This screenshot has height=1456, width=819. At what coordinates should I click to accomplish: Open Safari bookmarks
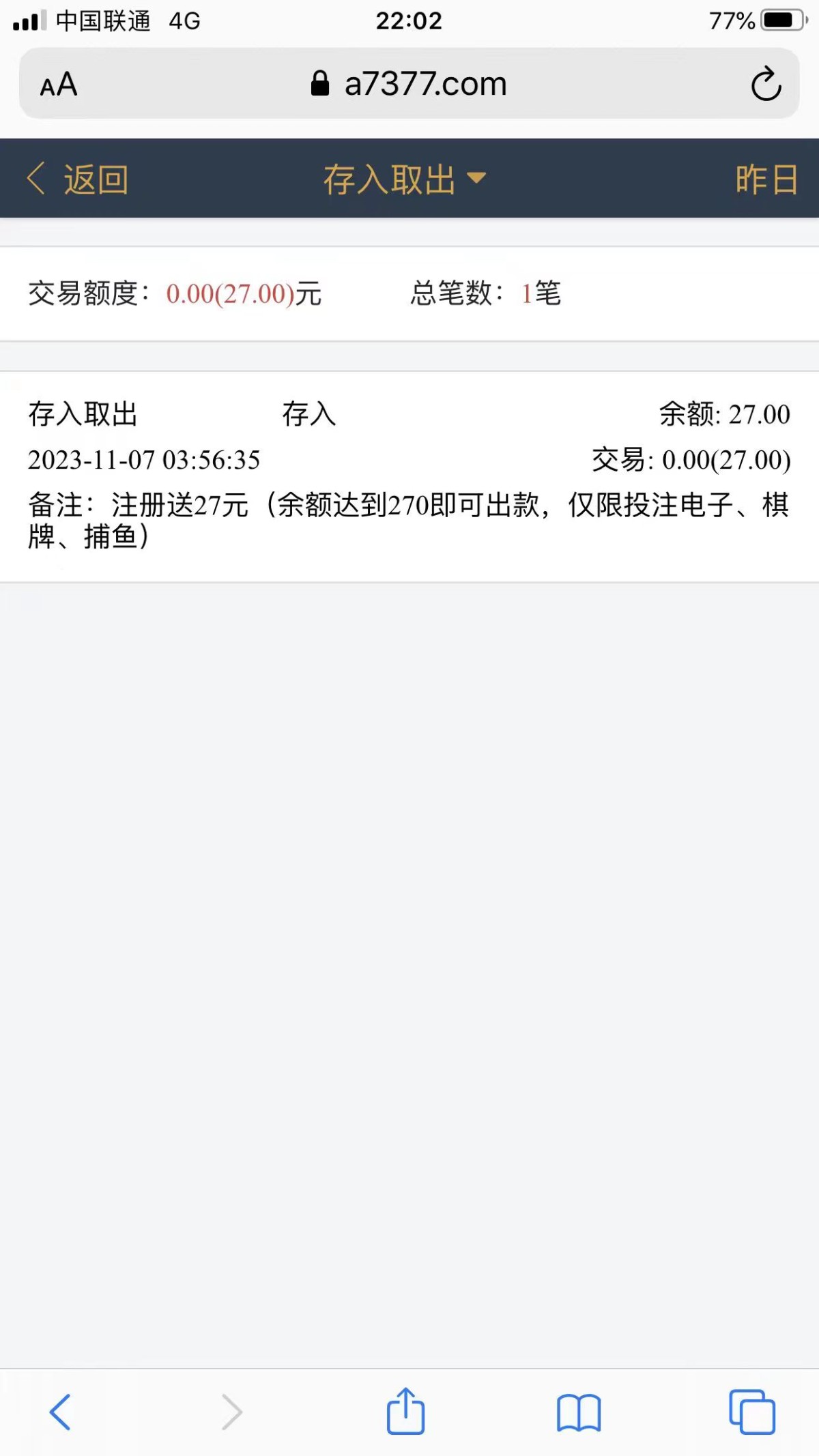[579, 1412]
